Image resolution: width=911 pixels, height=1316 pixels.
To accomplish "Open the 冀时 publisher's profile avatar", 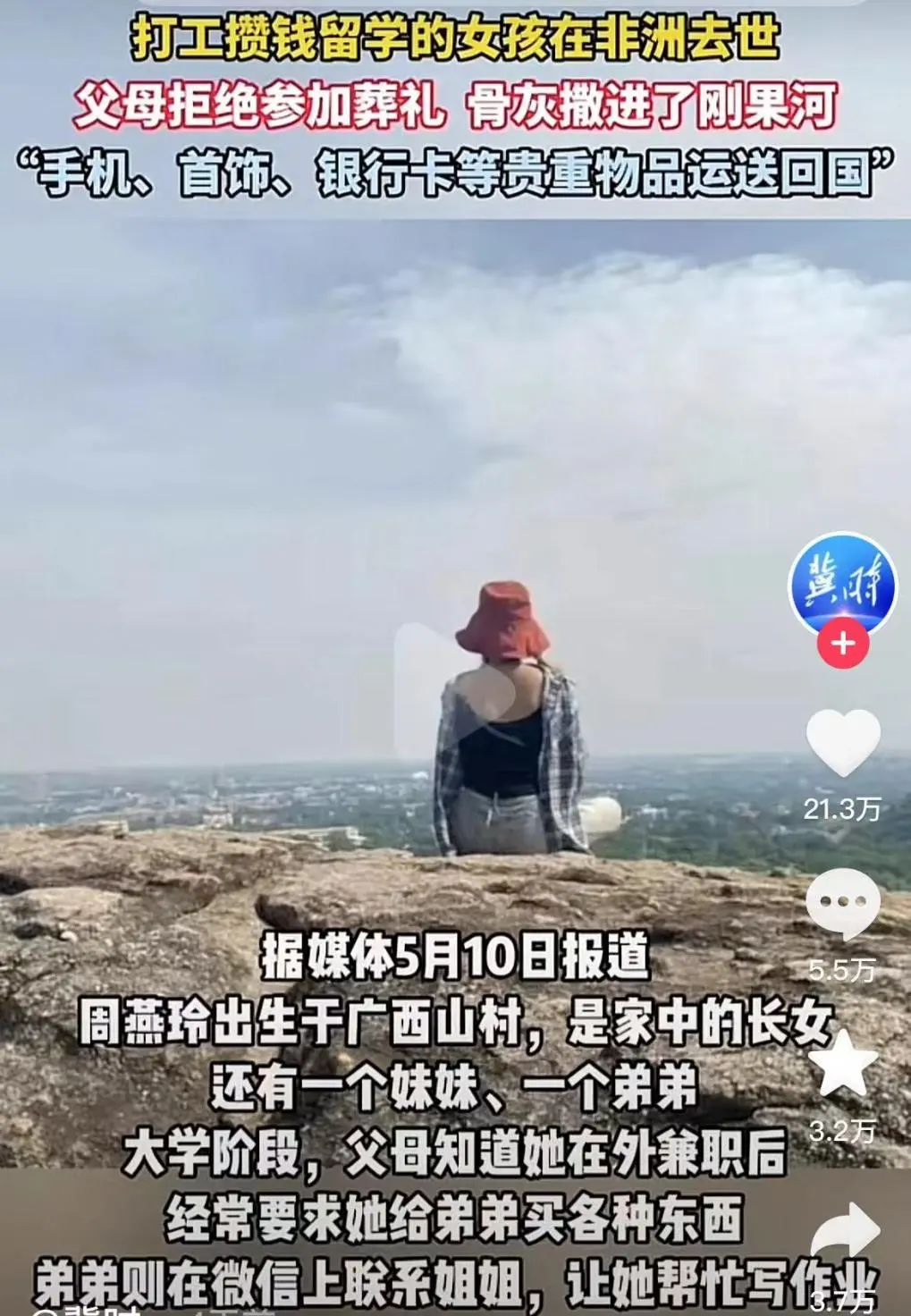I will tap(841, 586).
